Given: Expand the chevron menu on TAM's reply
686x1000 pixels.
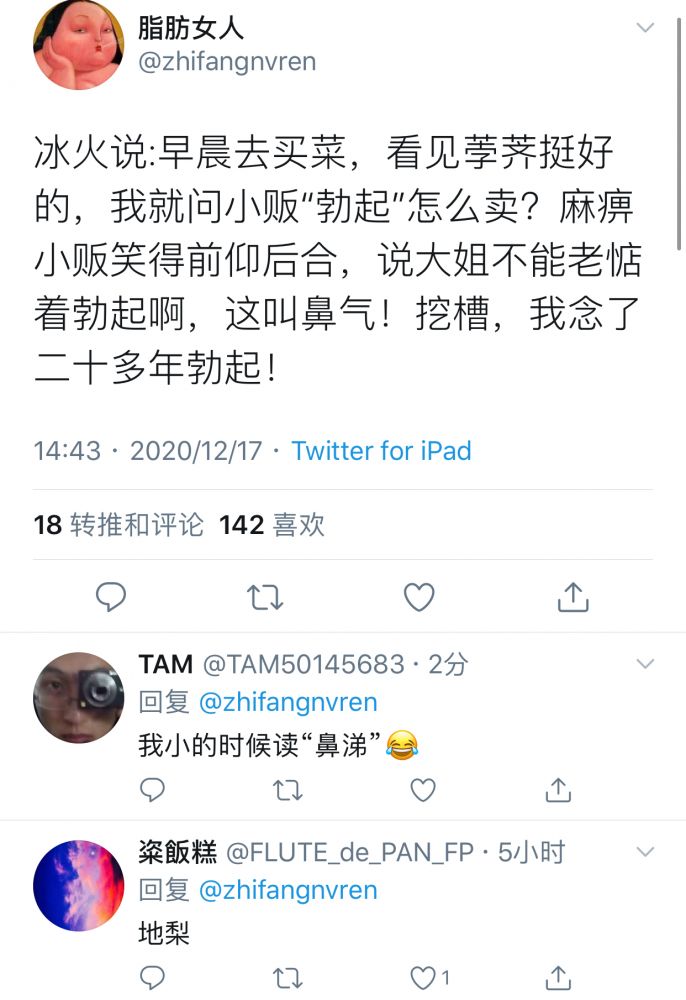Looking at the screenshot, I should pyautogui.click(x=646, y=663).
